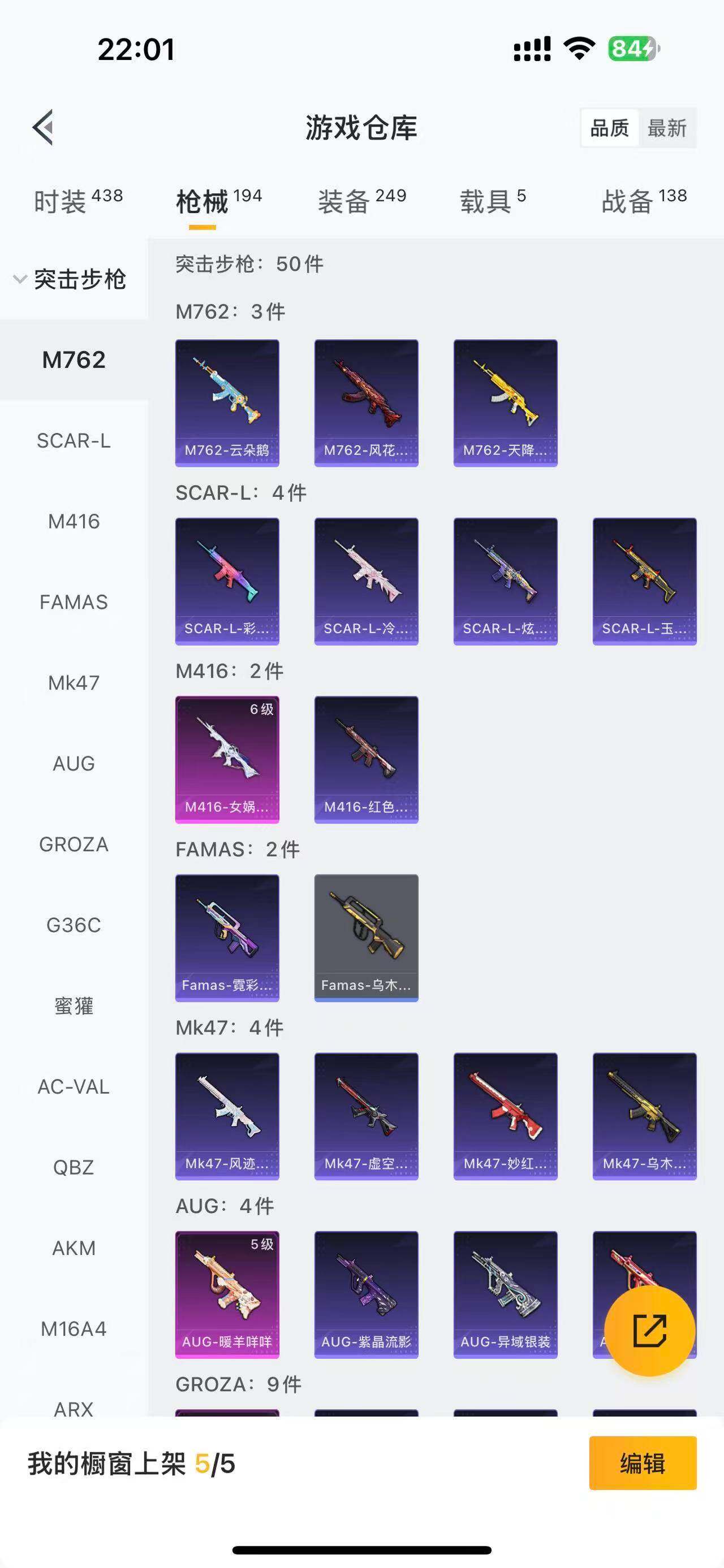Switch to the 装备 tab
The image size is (724, 1568).
[x=361, y=201]
